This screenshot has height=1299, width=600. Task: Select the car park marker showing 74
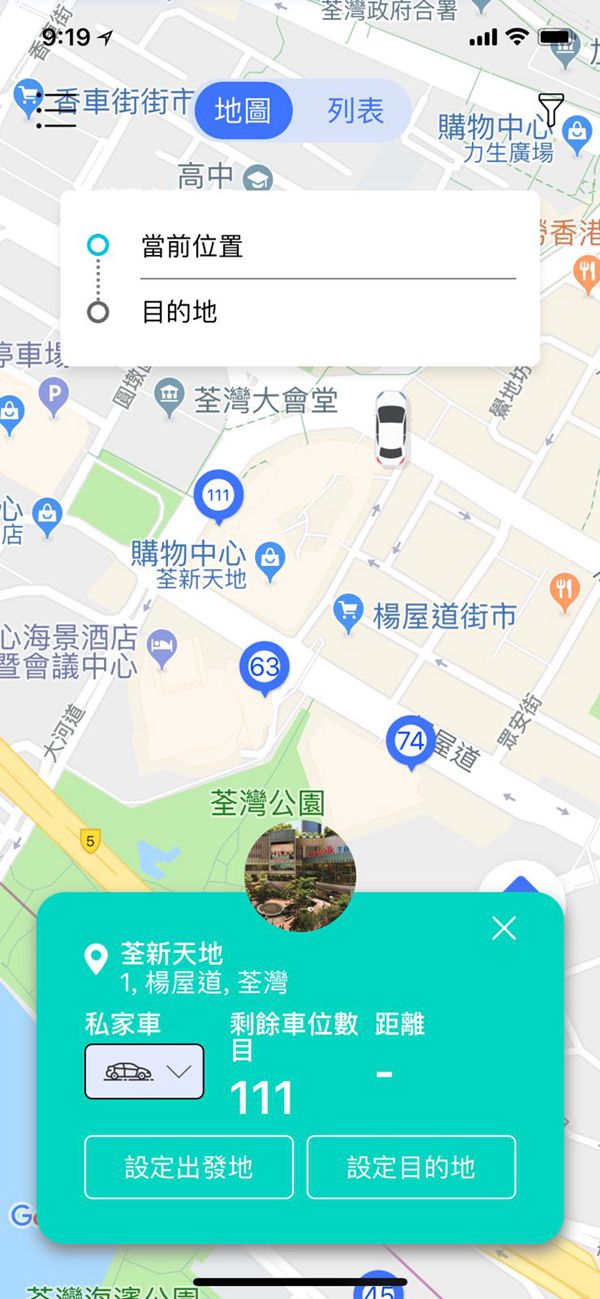[x=410, y=741]
